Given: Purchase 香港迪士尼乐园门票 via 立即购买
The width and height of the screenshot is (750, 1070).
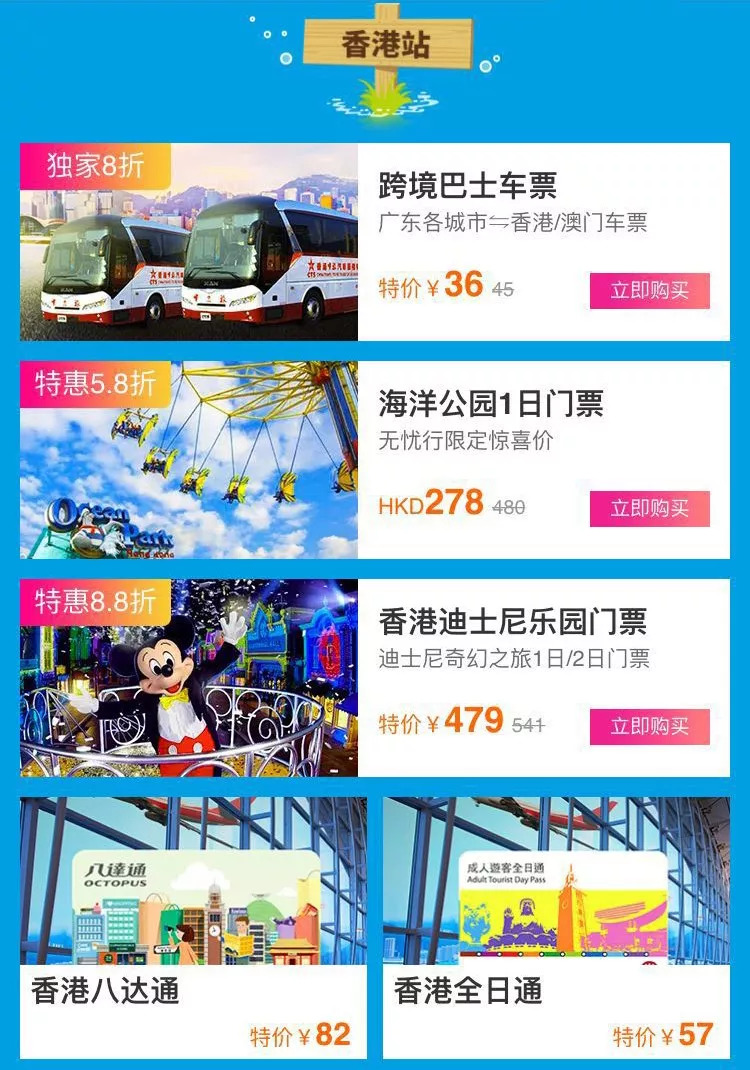Looking at the screenshot, I should pos(649,727).
